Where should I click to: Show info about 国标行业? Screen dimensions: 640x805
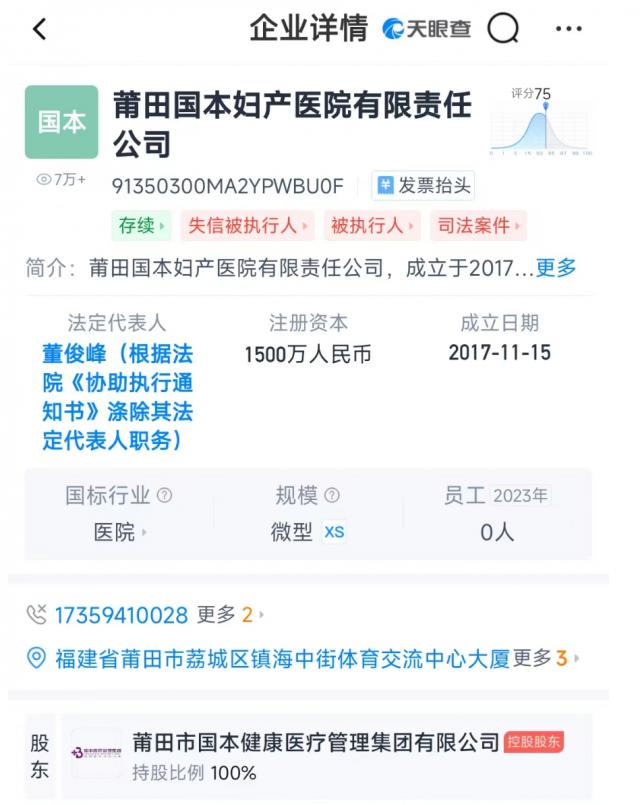click(165, 496)
